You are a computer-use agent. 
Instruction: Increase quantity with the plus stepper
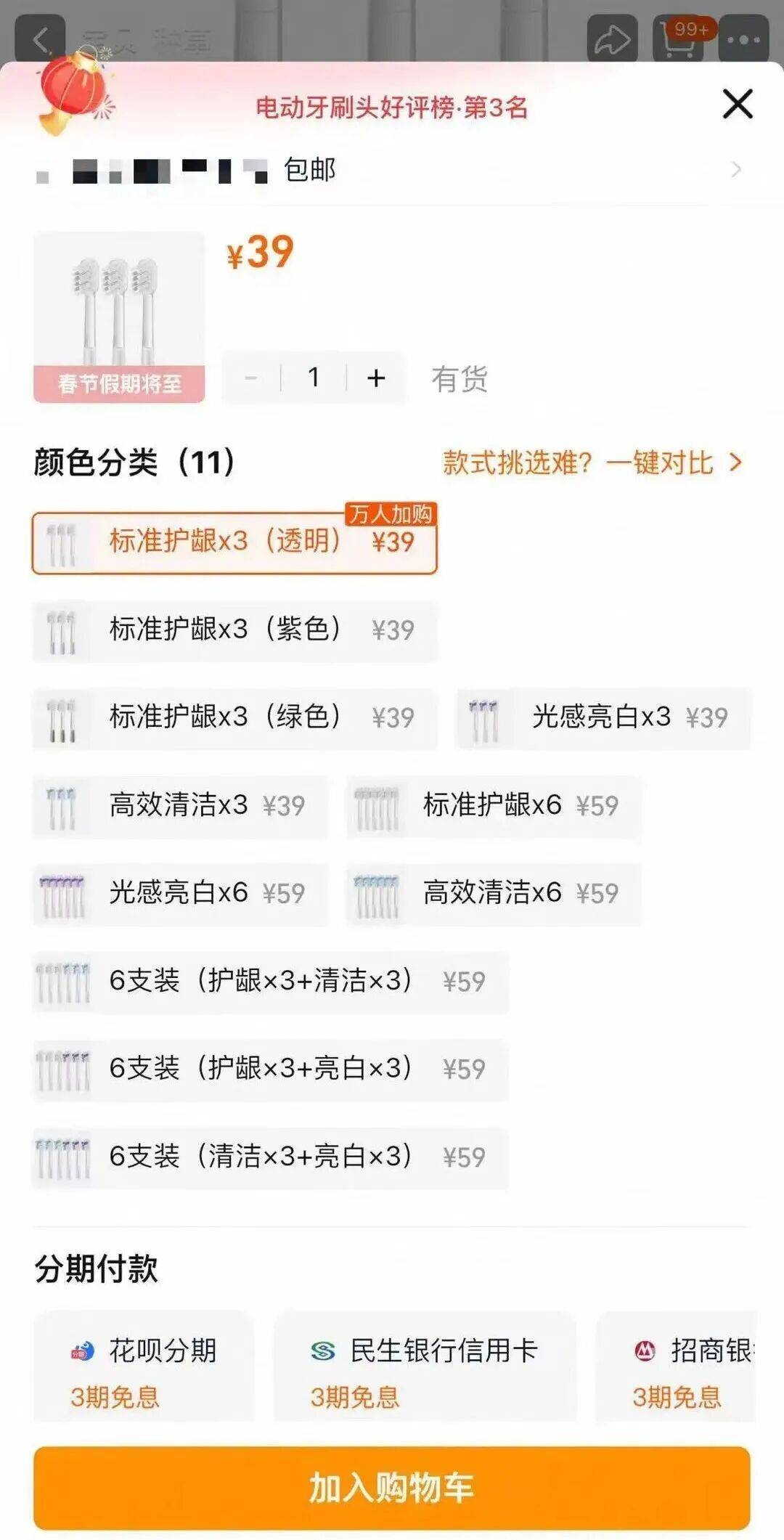pos(375,377)
